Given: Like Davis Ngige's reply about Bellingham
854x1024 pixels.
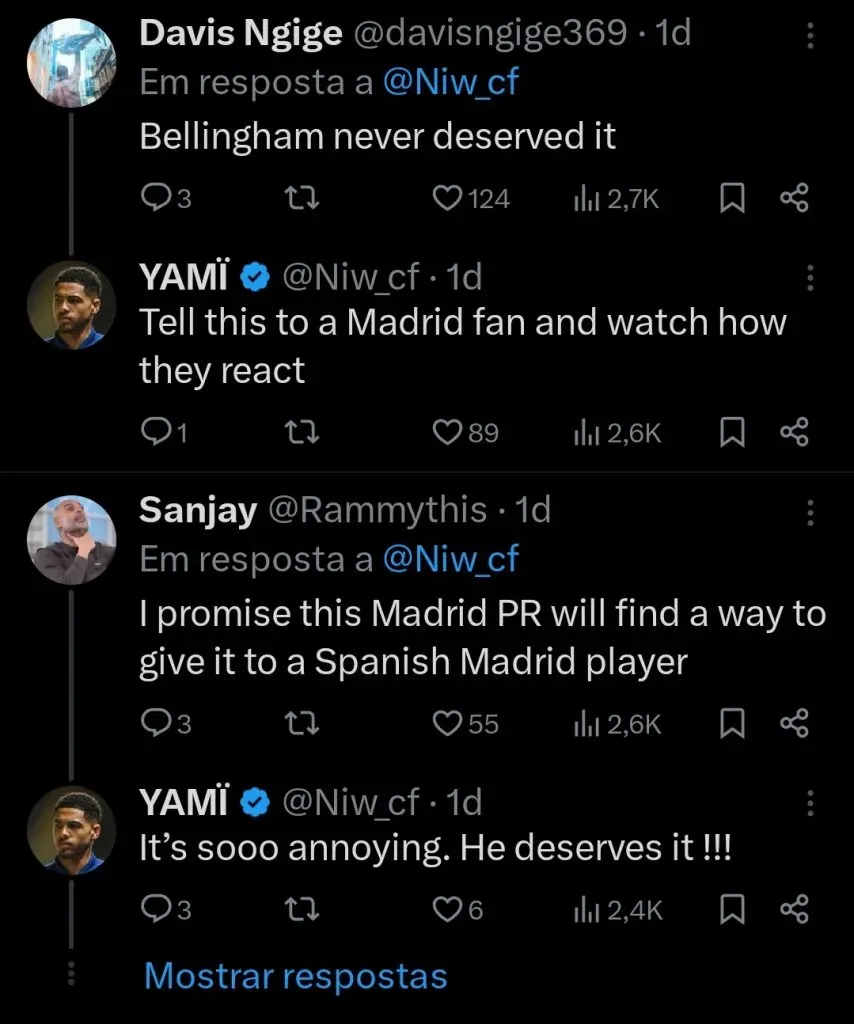Looking at the screenshot, I should click(447, 199).
